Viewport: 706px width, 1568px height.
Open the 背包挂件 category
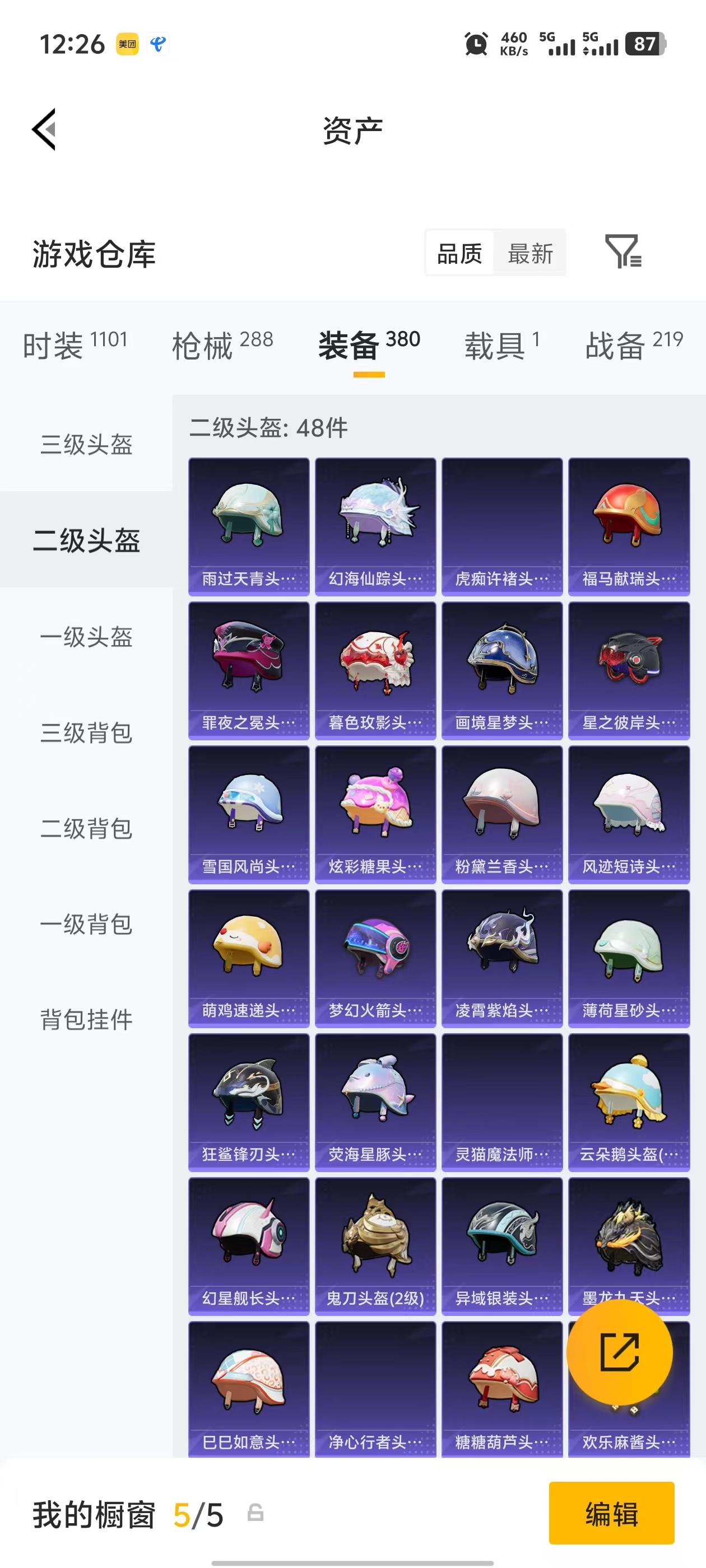click(86, 1021)
